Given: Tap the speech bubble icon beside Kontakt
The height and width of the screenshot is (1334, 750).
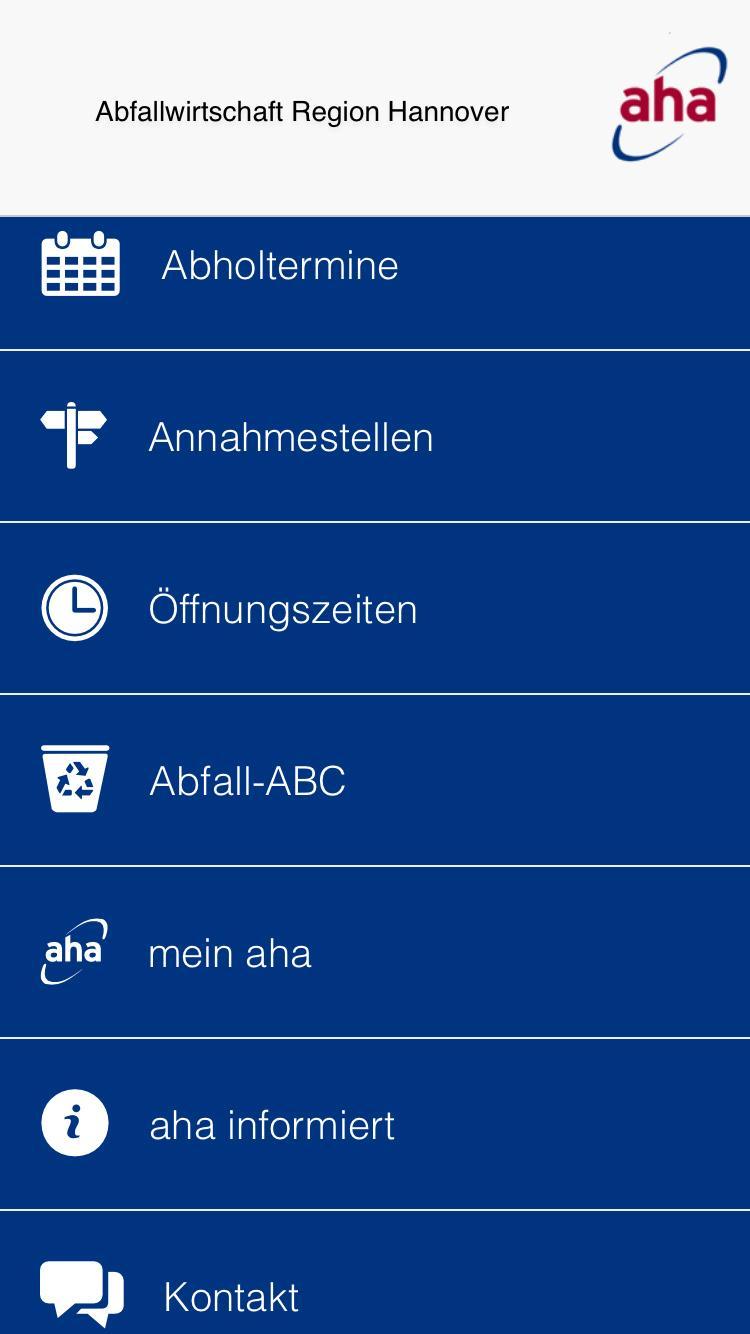Looking at the screenshot, I should 77,1291.
